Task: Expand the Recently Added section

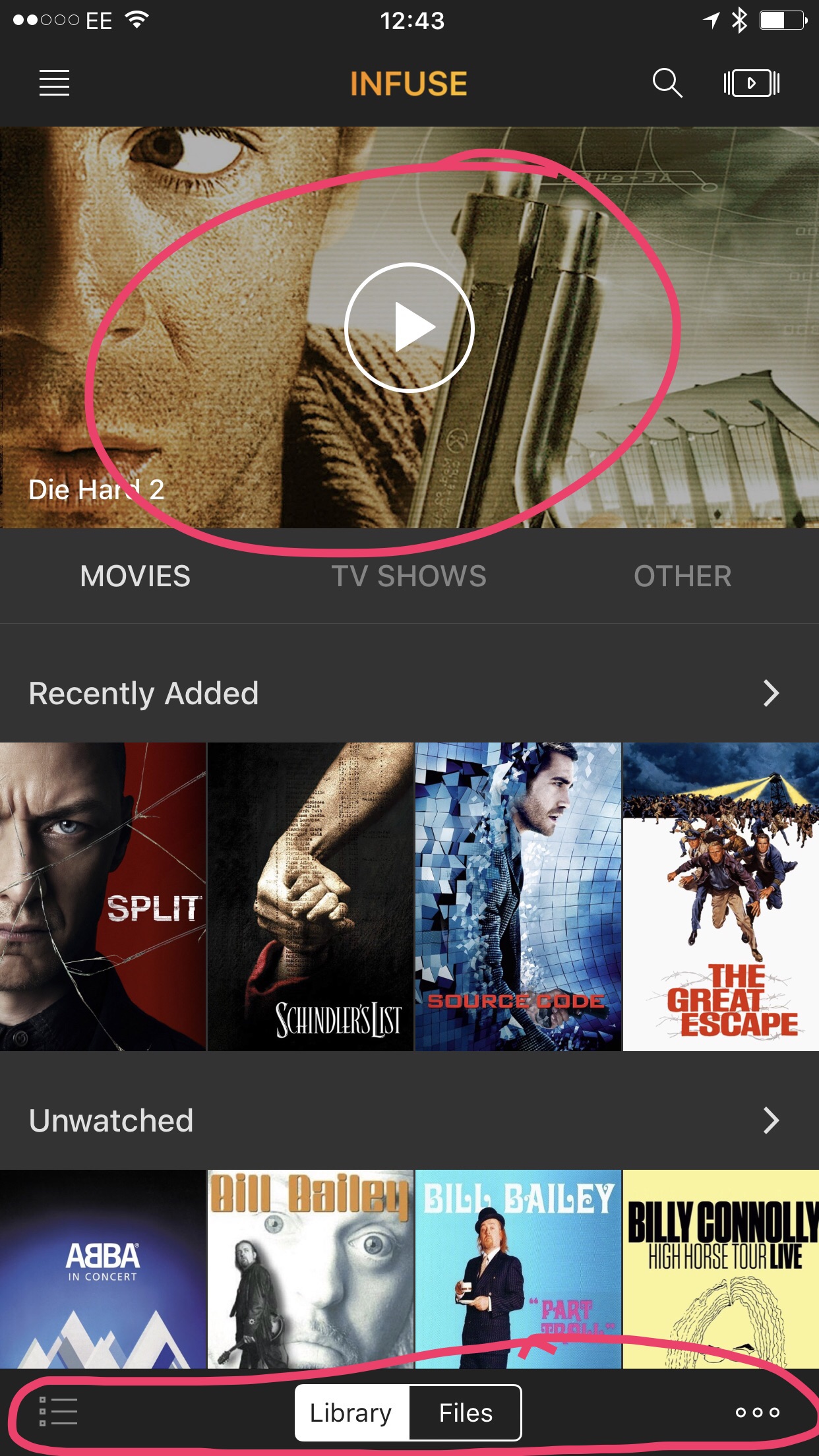Action: click(771, 693)
